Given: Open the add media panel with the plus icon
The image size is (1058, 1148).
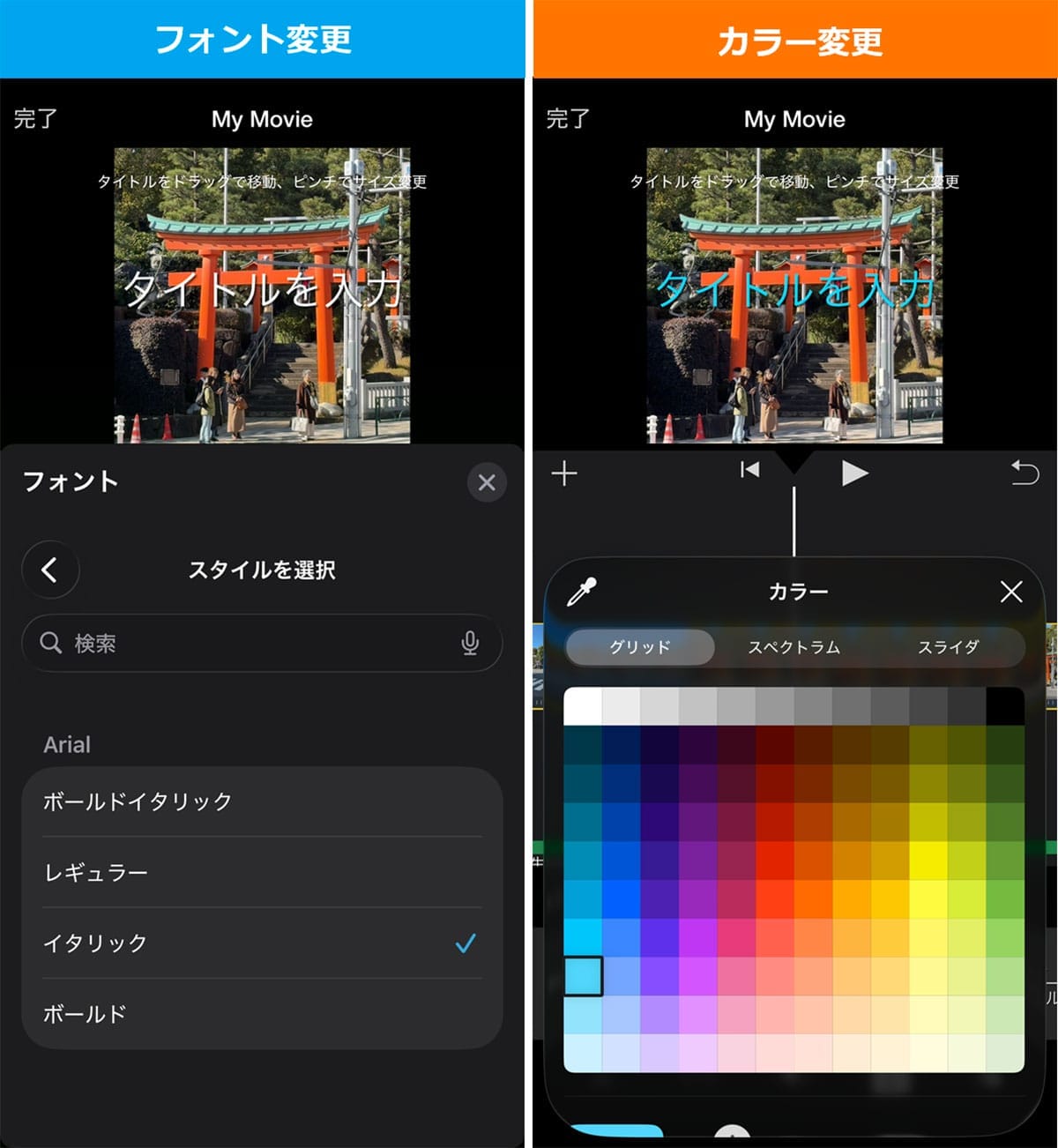Looking at the screenshot, I should (x=564, y=473).
